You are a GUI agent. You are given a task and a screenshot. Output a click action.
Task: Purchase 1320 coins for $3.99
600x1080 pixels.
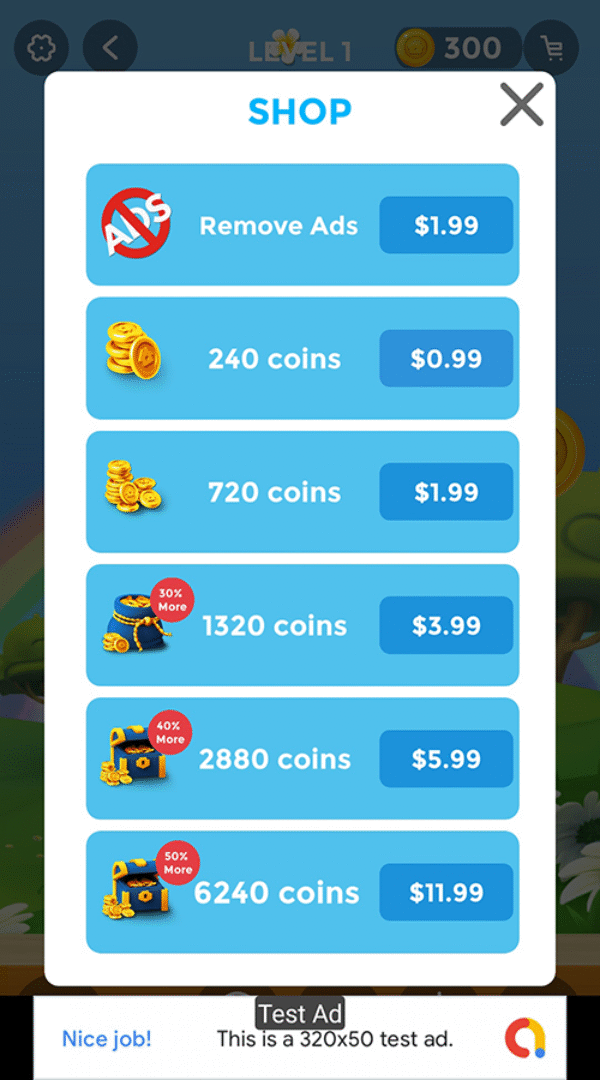pyautogui.click(x=446, y=625)
